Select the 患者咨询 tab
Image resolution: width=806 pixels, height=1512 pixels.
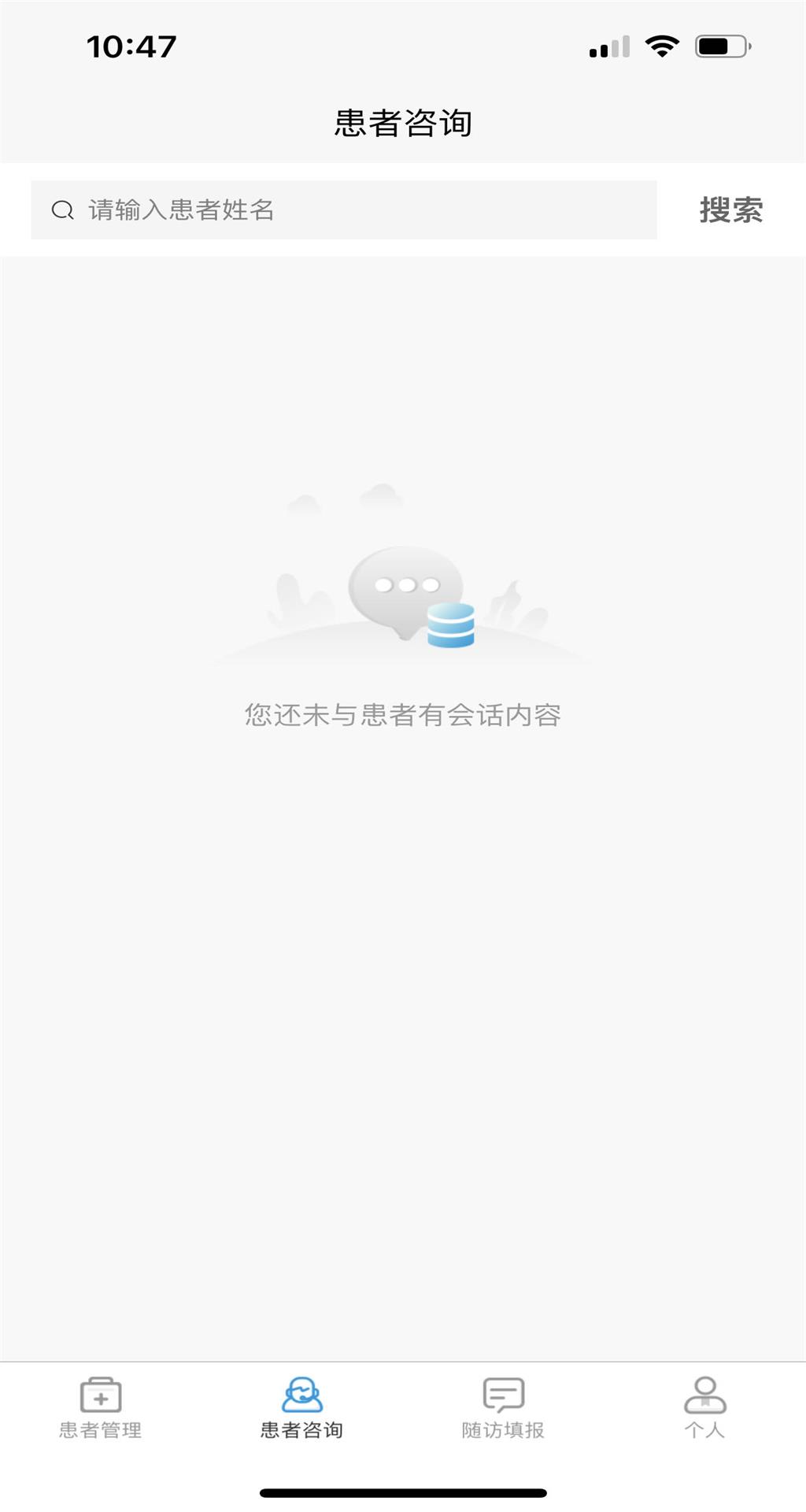302,1409
